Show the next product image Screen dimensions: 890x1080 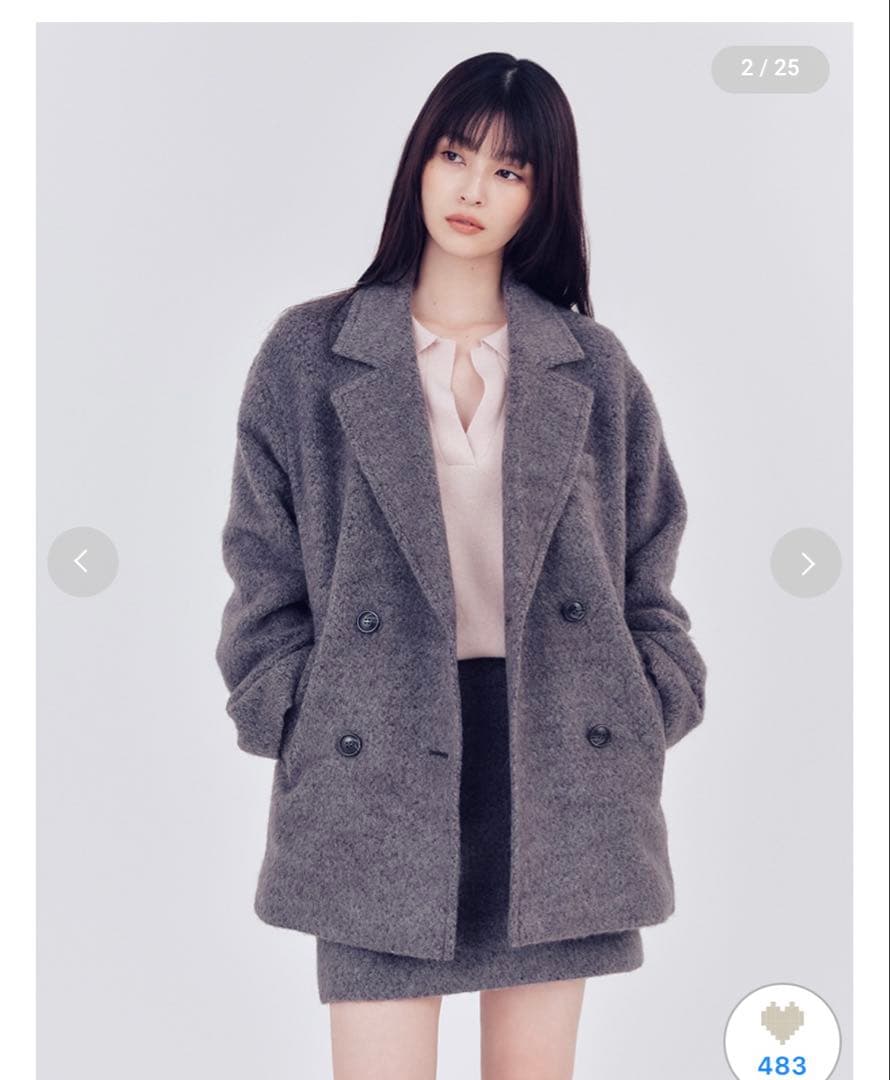[x=806, y=563]
